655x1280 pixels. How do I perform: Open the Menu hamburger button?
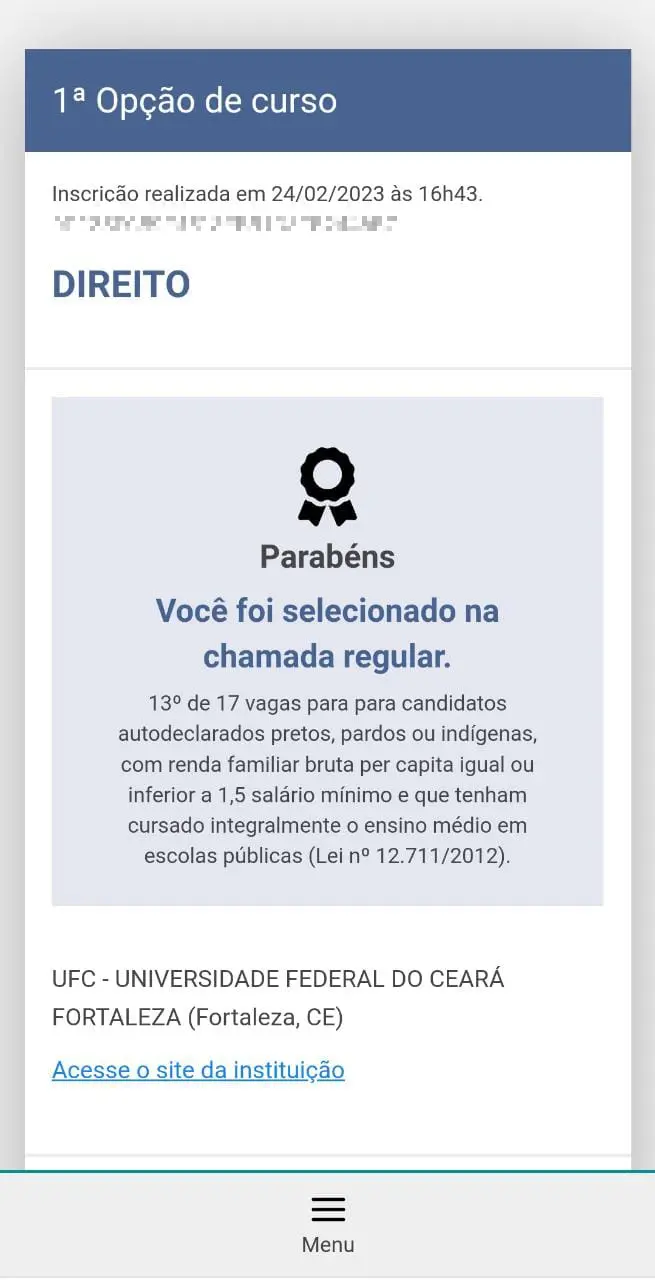tap(328, 1222)
